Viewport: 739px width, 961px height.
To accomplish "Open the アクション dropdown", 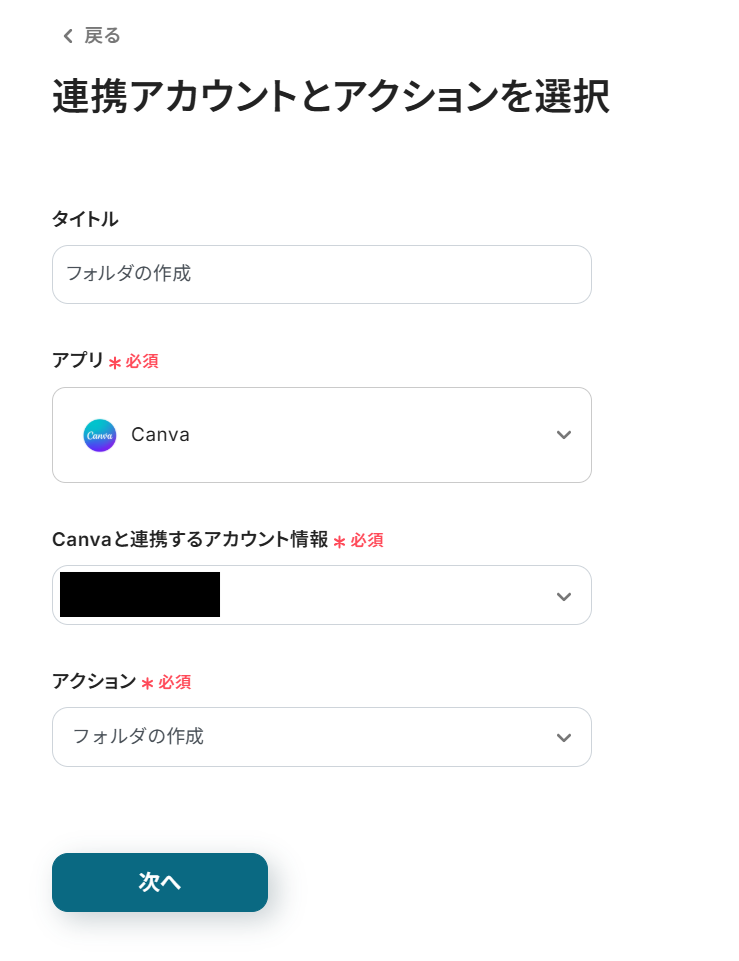I will [321, 737].
